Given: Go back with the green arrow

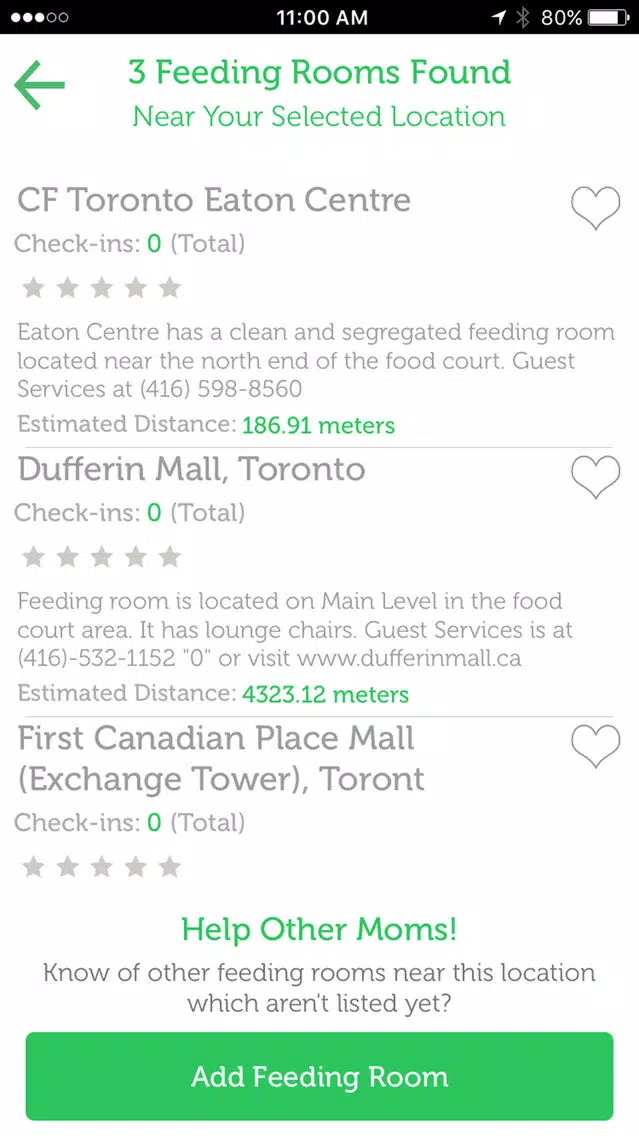Looking at the screenshot, I should click(39, 85).
